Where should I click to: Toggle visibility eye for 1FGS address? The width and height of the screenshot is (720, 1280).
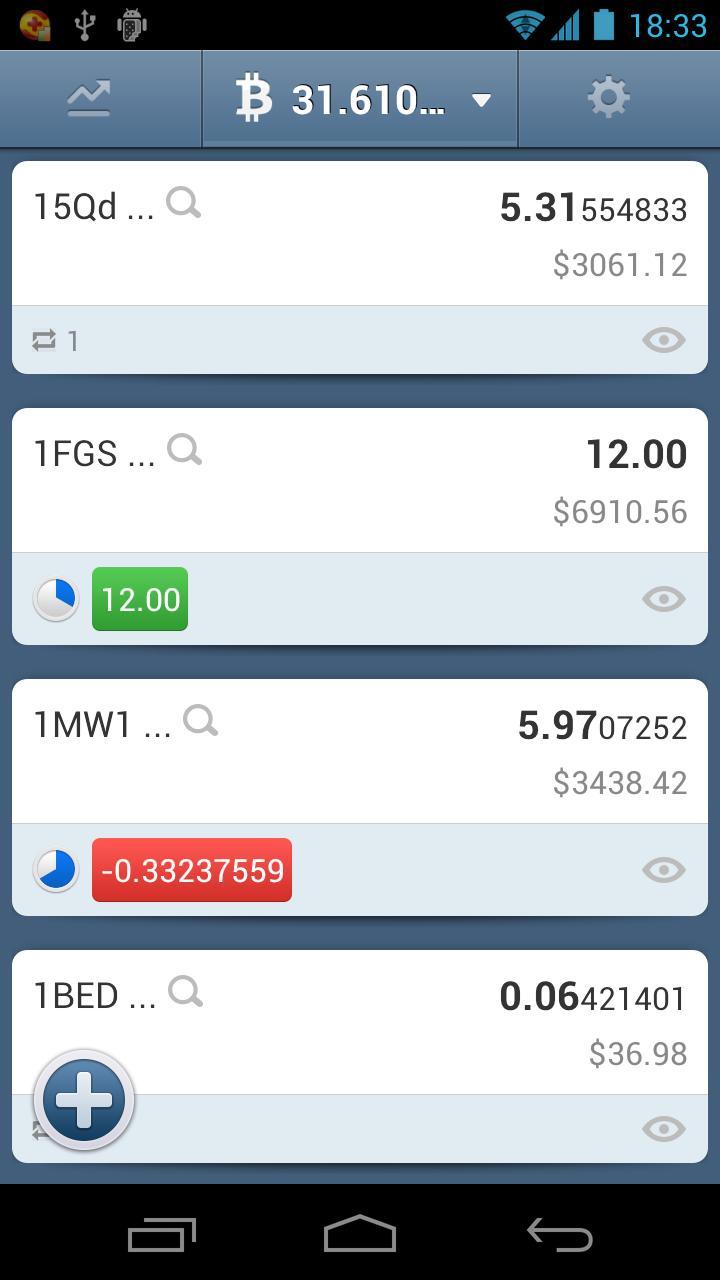coord(663,599)
